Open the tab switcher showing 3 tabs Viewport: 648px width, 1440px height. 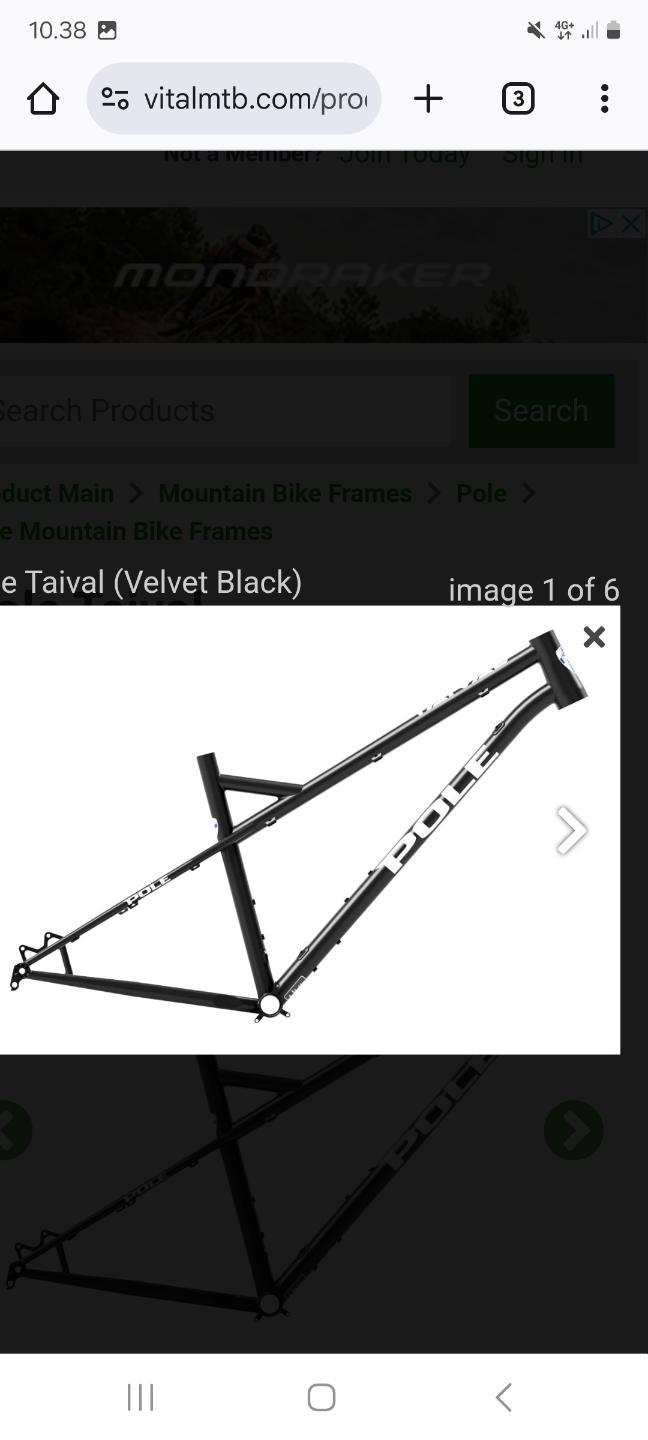click(x=517, y=98)
